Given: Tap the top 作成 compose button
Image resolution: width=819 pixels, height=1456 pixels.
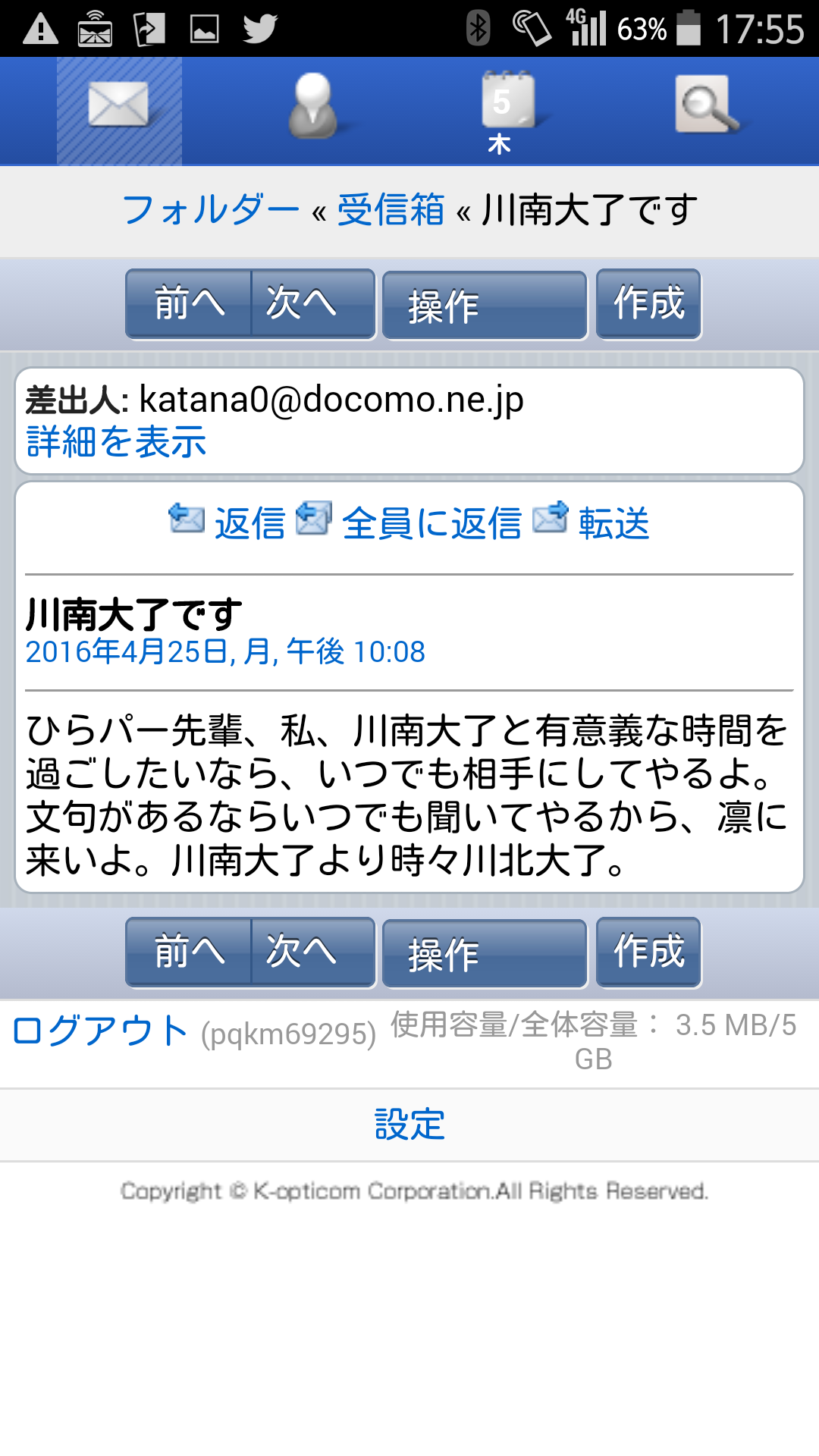Looking at the screenshot, I should (648, 304).
